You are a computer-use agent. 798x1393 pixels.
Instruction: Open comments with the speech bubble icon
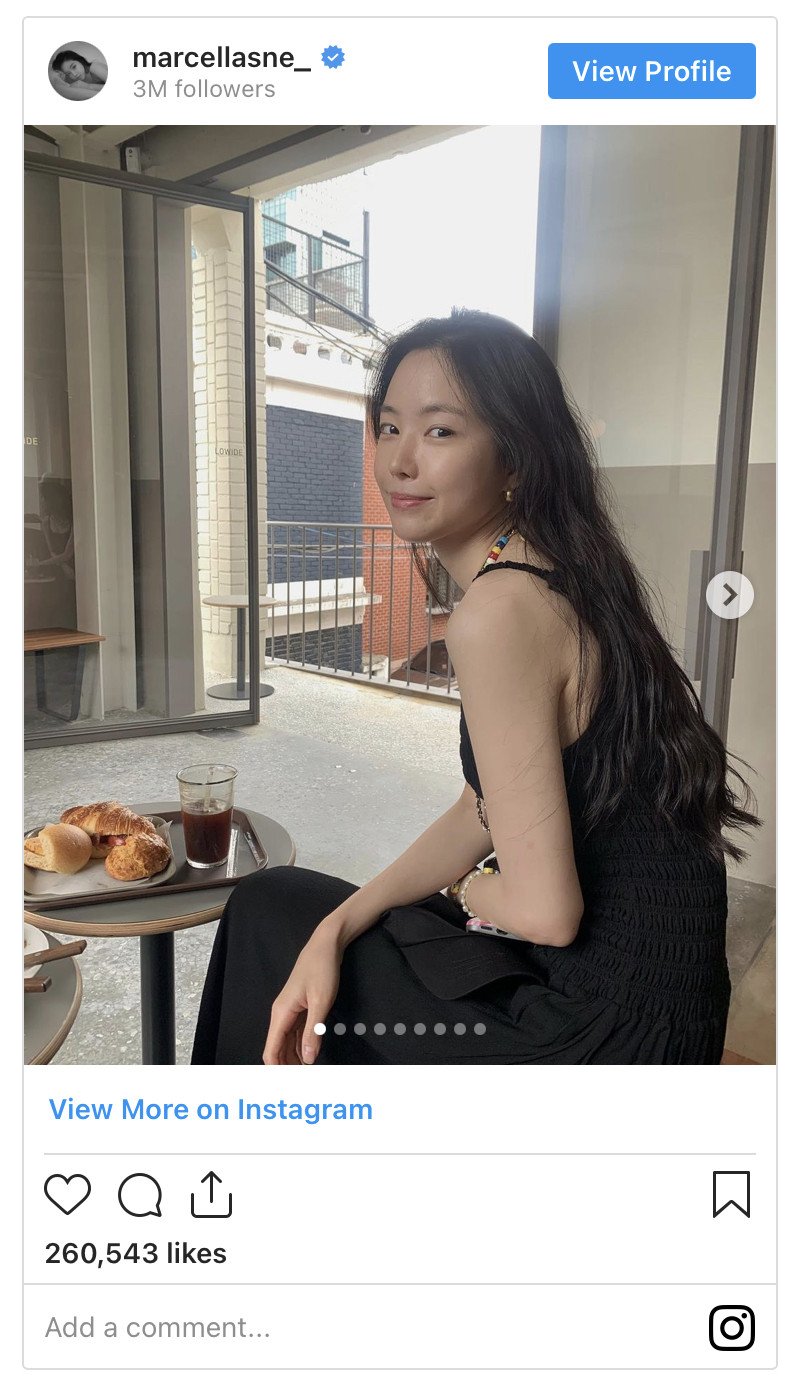140,1194
